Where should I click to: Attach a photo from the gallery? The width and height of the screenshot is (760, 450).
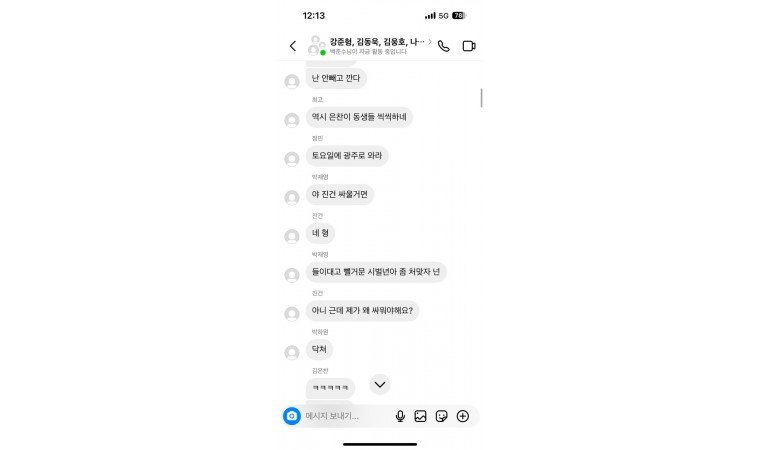(421, 416)
